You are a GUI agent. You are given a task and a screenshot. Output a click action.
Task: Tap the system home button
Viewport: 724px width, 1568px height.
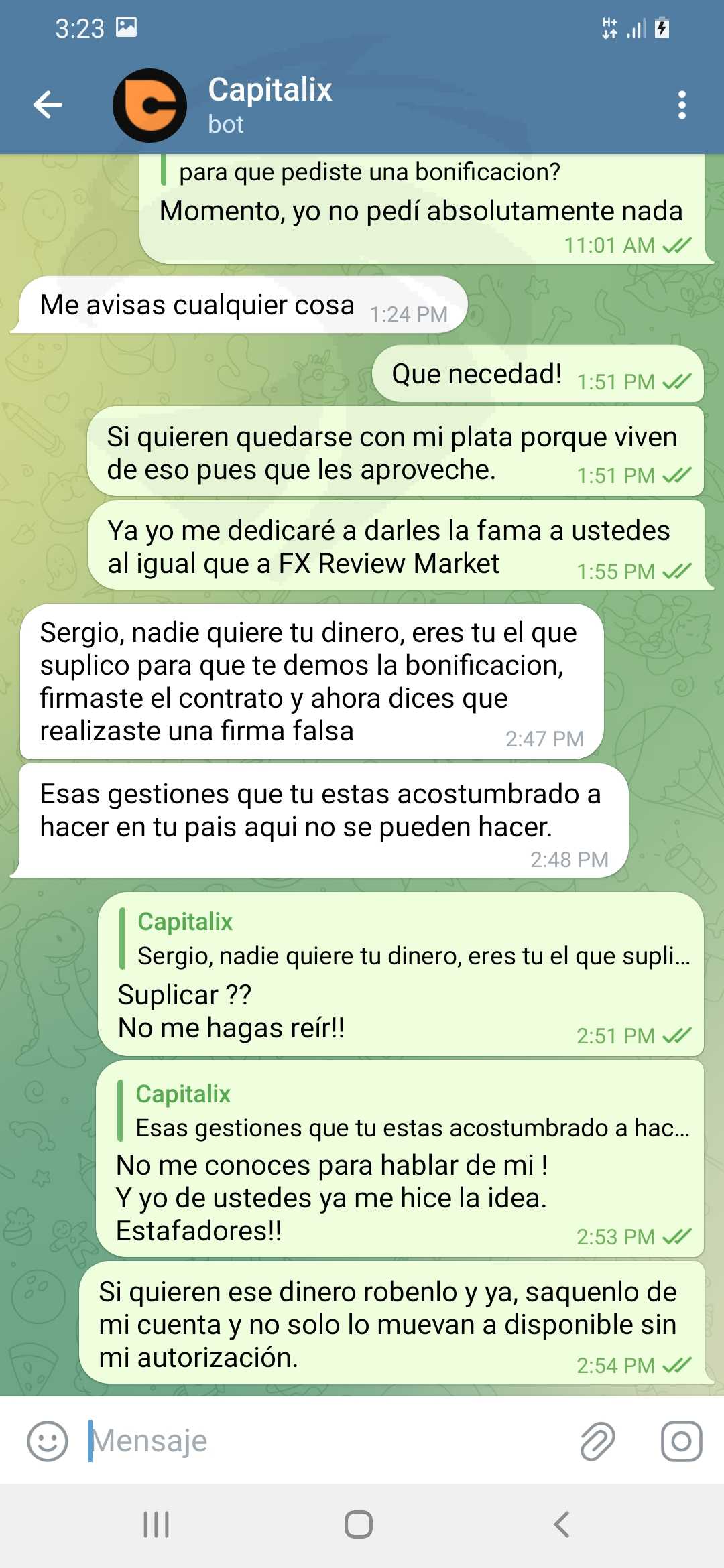(359, 1524)
